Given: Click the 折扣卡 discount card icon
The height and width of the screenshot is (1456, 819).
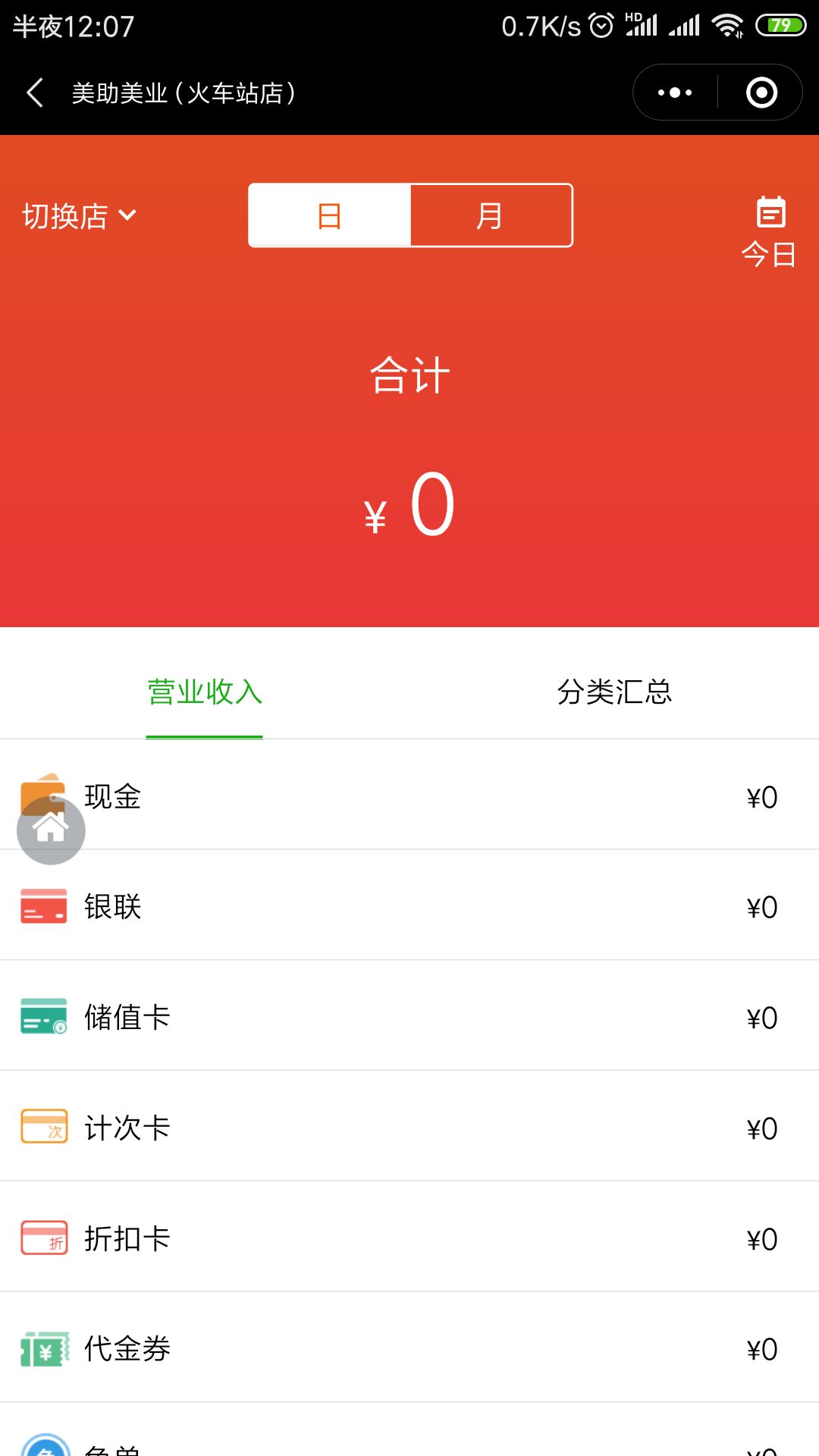Looking at the screenshot, I should tap(44, 1239).
